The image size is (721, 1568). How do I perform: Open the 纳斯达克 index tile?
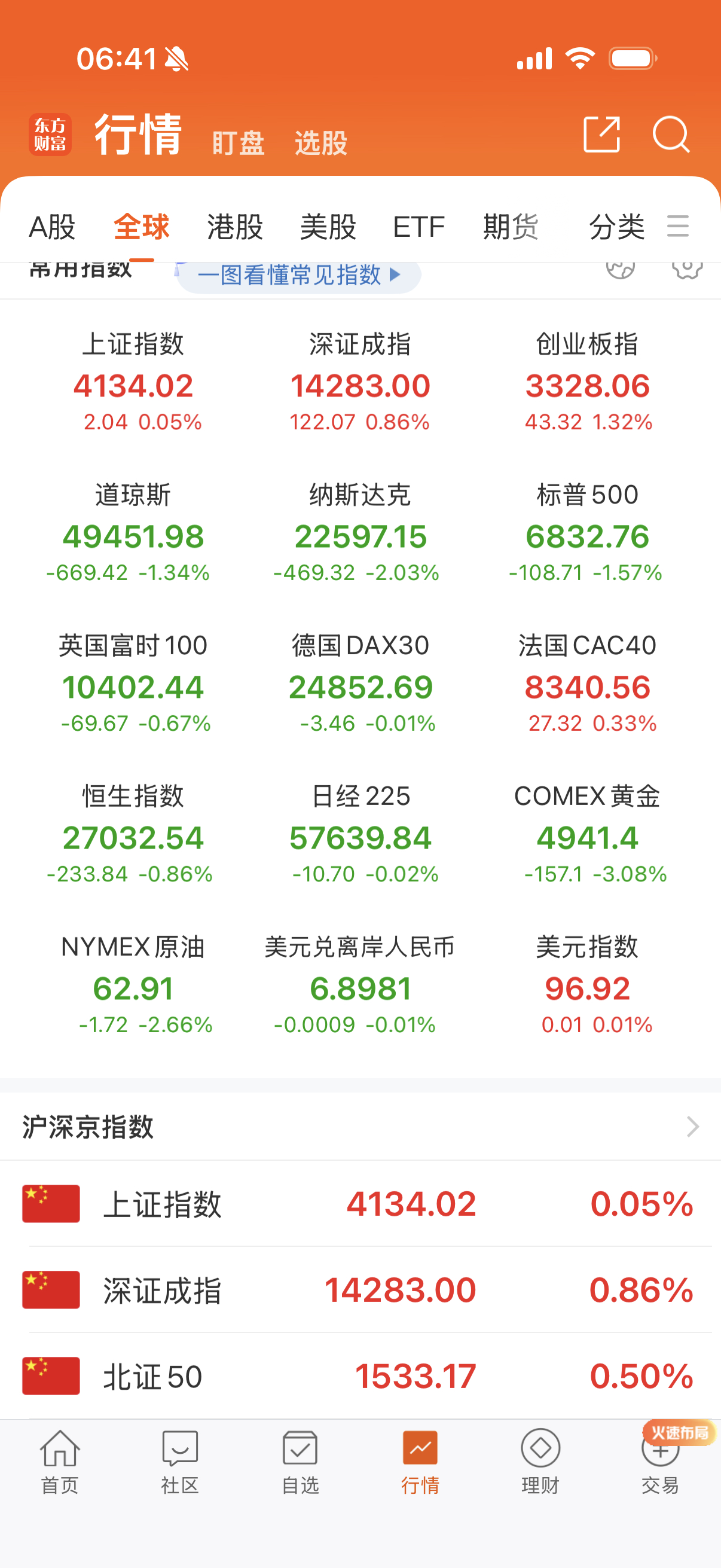pos(360,533)
